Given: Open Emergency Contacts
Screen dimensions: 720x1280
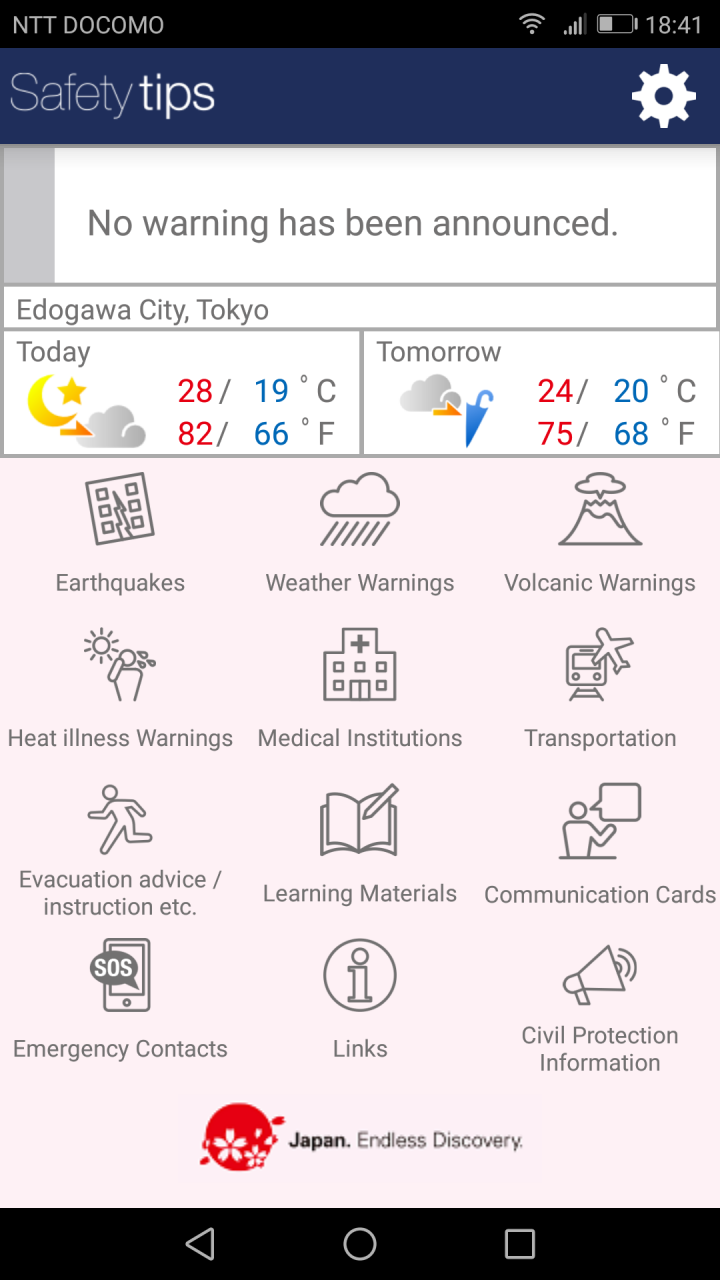Looking at the screenshot, I should point(120,1000).
